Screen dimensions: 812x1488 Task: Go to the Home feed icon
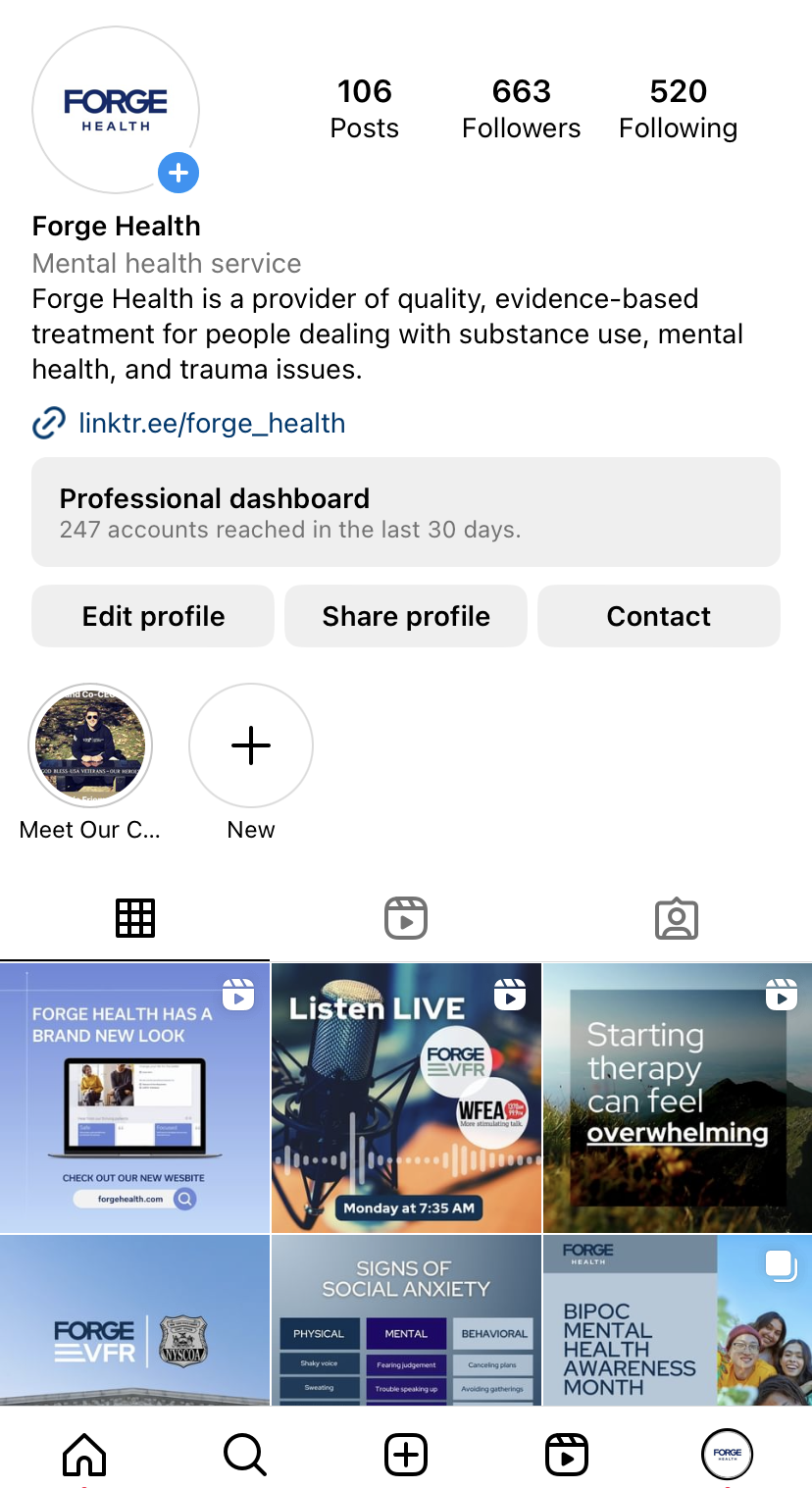tap(83, 1455)
